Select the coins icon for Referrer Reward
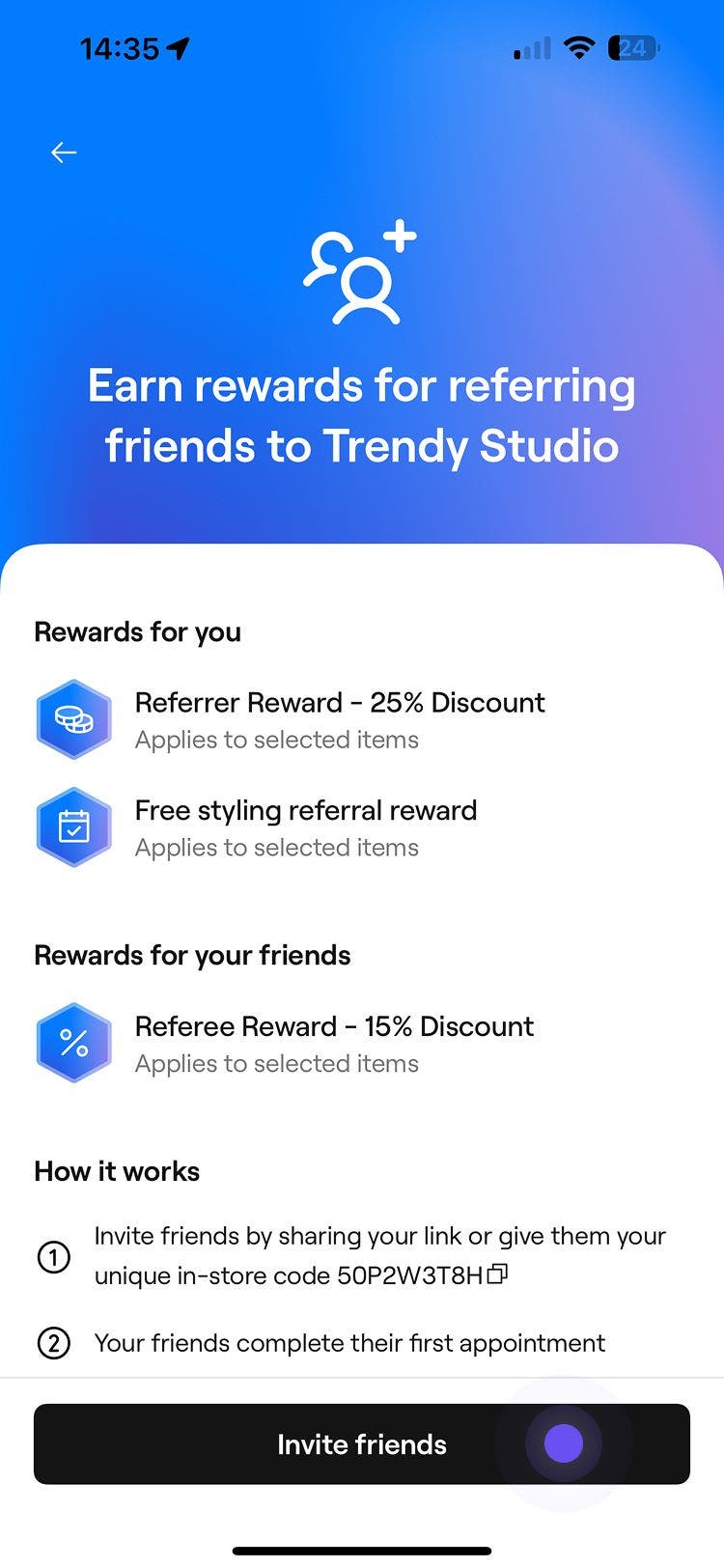The image size is (724, 1568). [74, 718]
